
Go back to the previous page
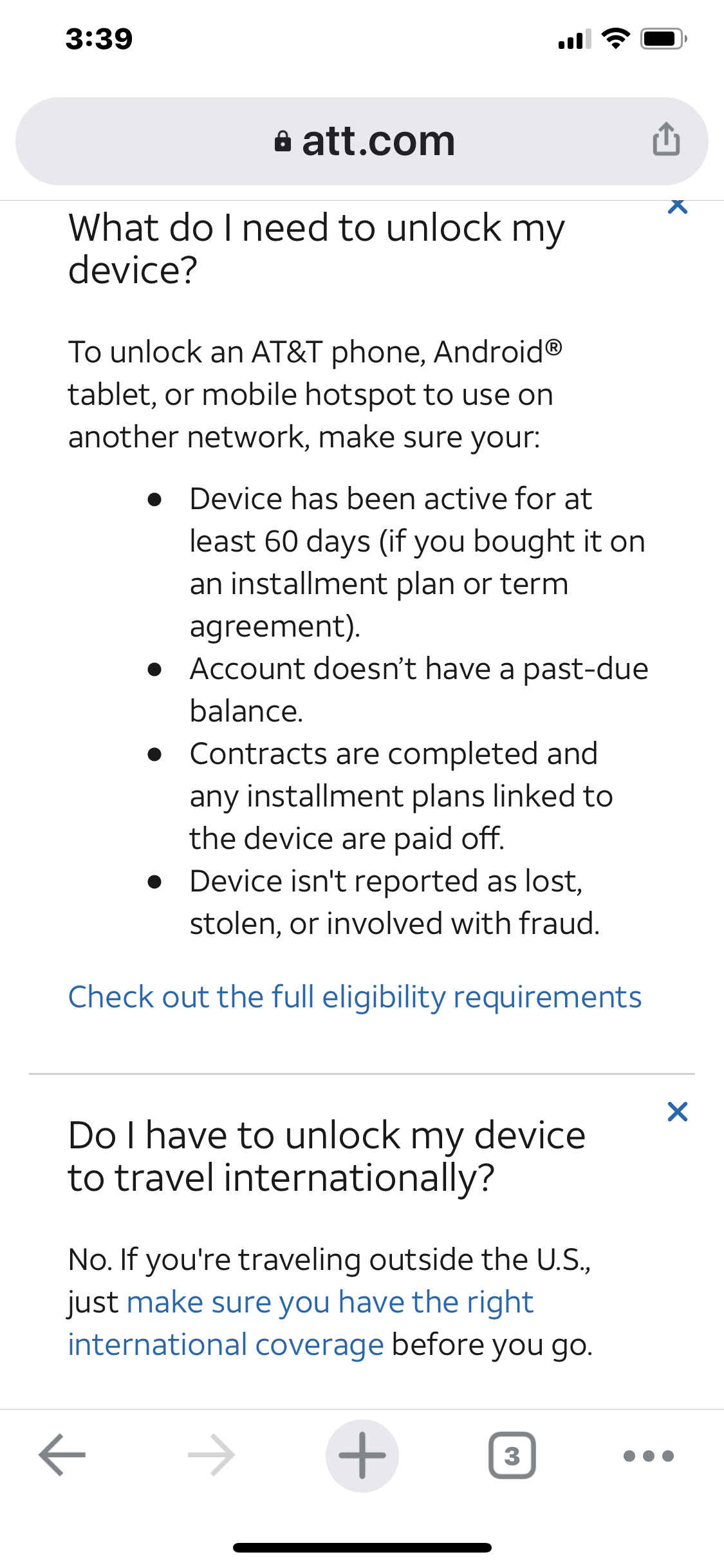62,1455
